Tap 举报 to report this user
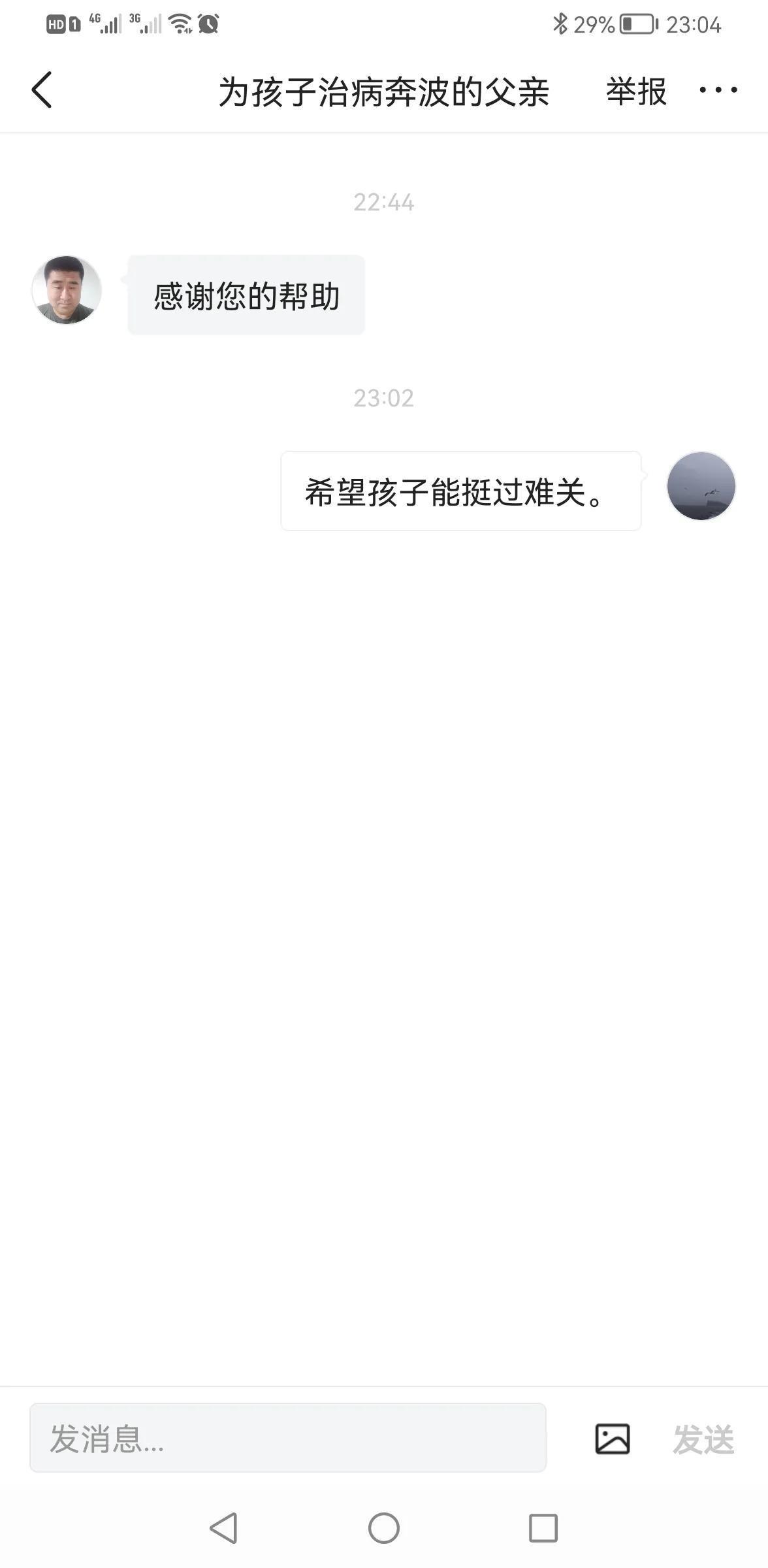Screen dimensions: 768x1568 636,91
